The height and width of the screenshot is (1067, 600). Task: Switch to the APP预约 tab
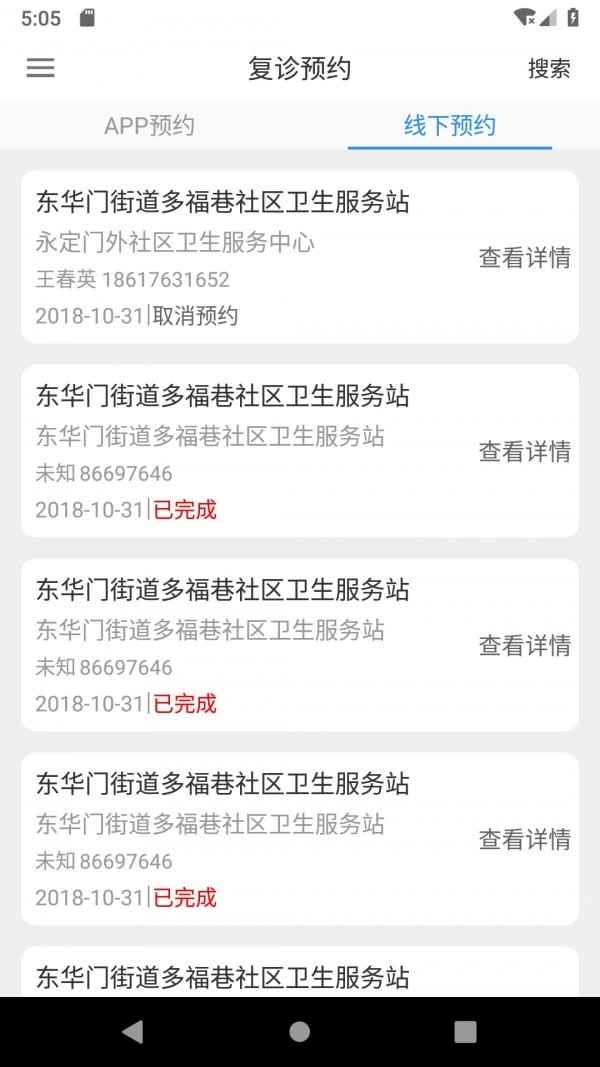149,126
